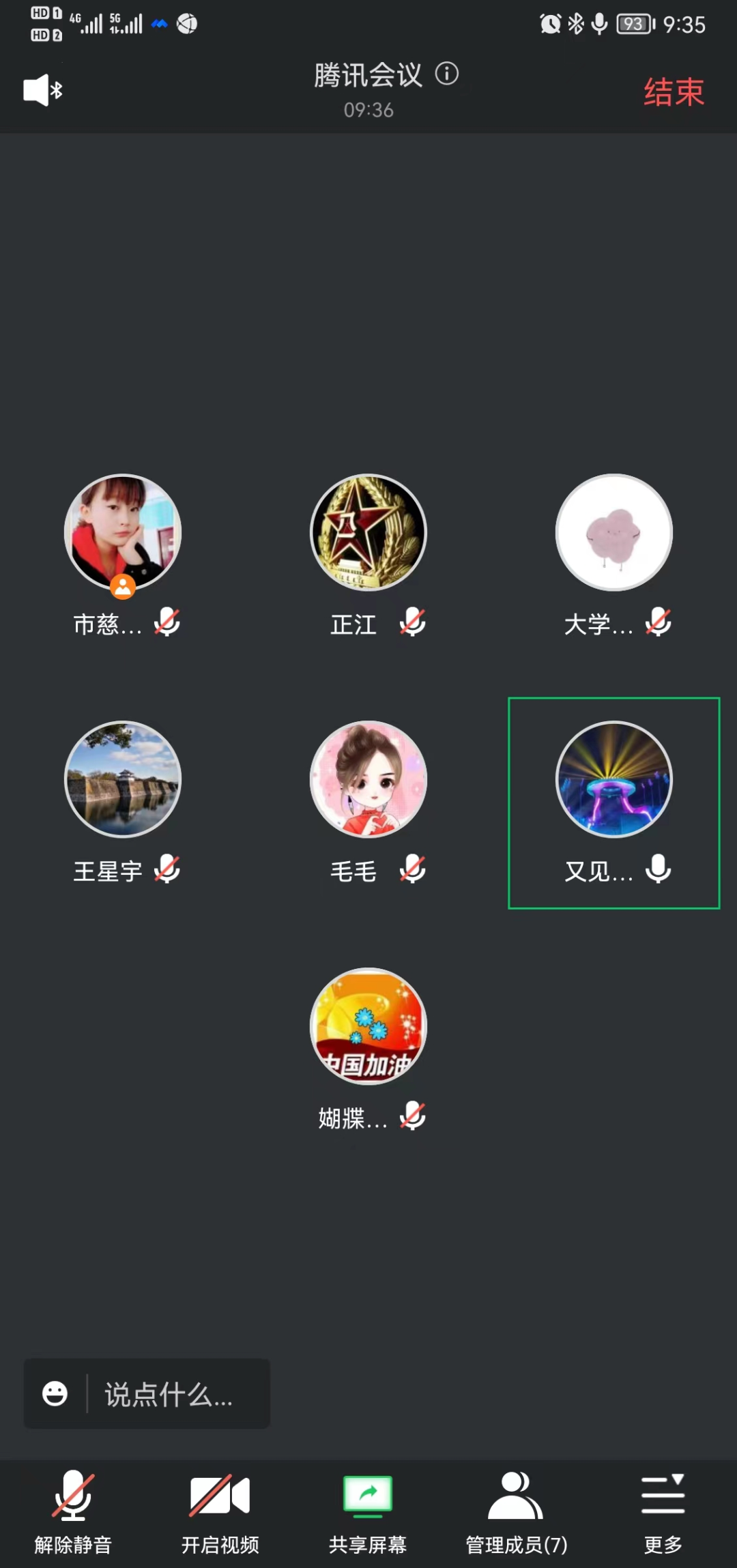Select participant 大学…

pyautogui.click(x=614, y=533)
